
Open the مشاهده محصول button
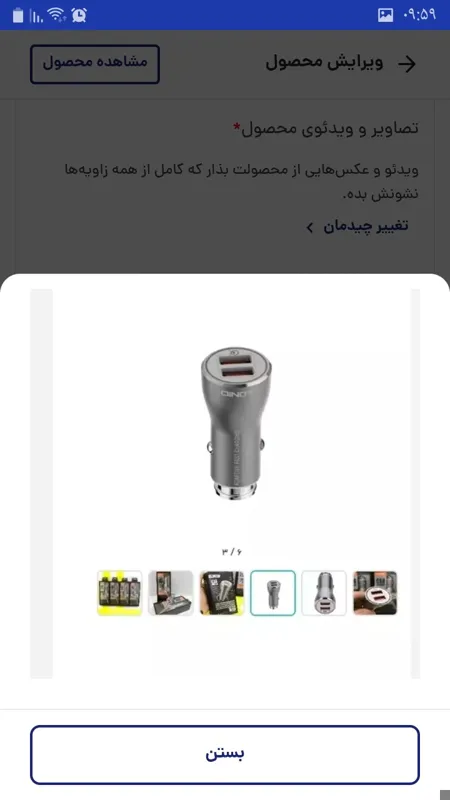coord(95,64)
